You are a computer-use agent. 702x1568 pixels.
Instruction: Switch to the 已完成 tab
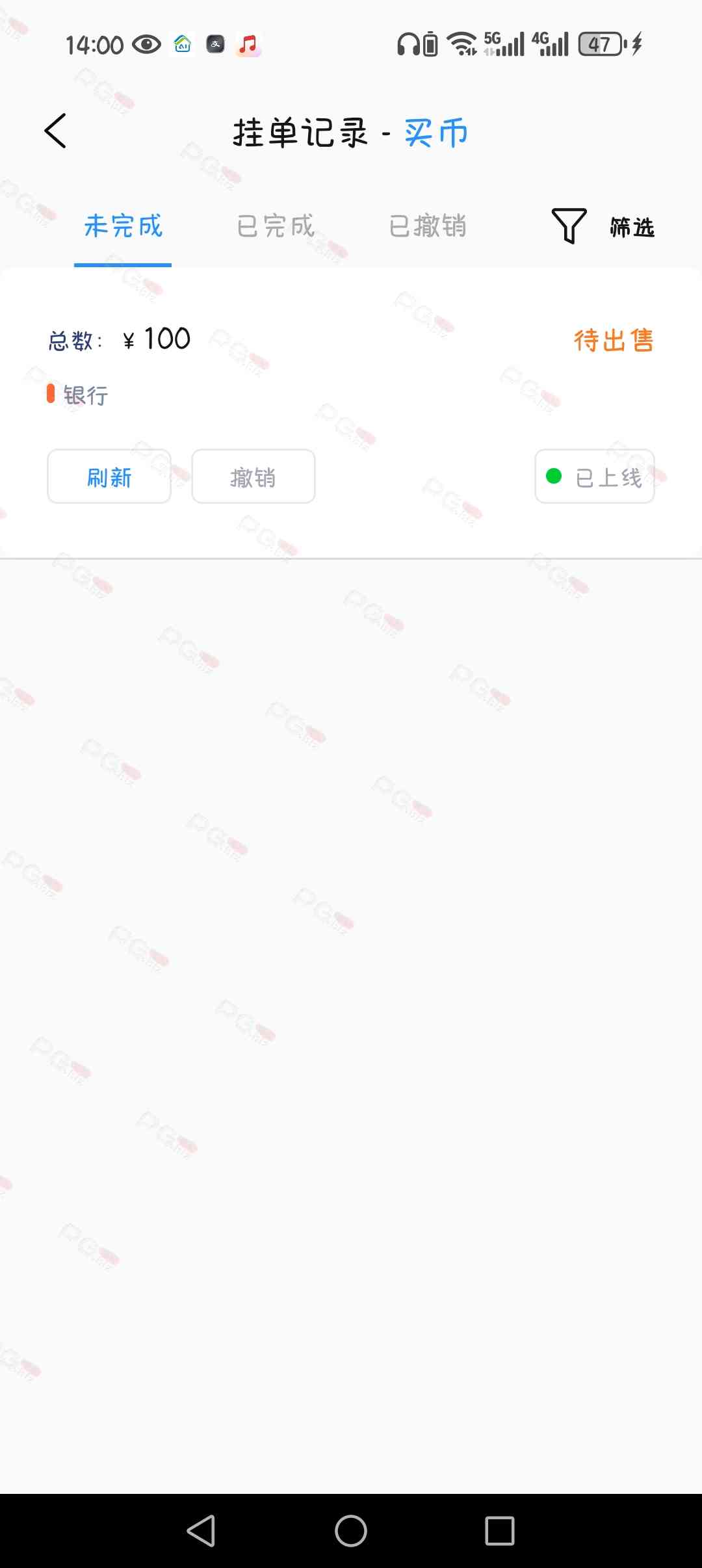[276, 226]
